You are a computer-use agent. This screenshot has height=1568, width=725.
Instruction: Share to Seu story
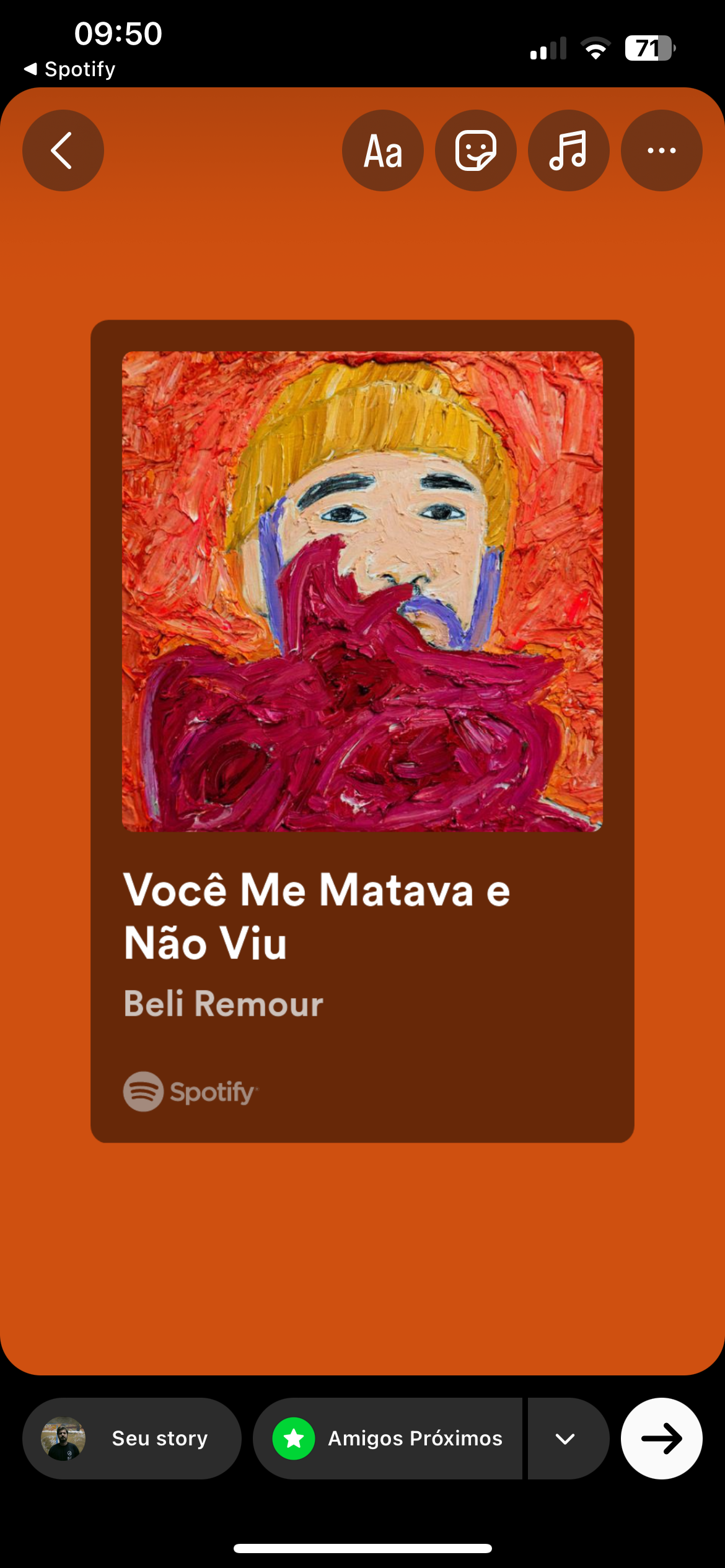(x=131, y=1438)
